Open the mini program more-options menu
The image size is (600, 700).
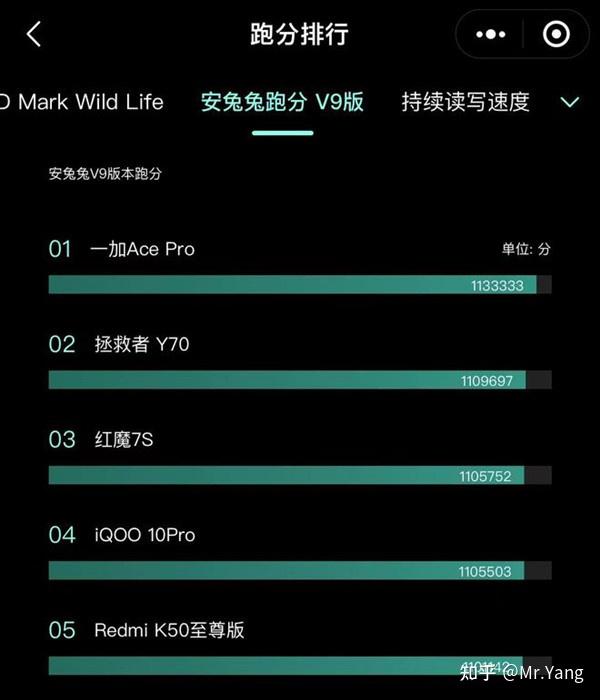pyautogui.click(x=491, y=35)
